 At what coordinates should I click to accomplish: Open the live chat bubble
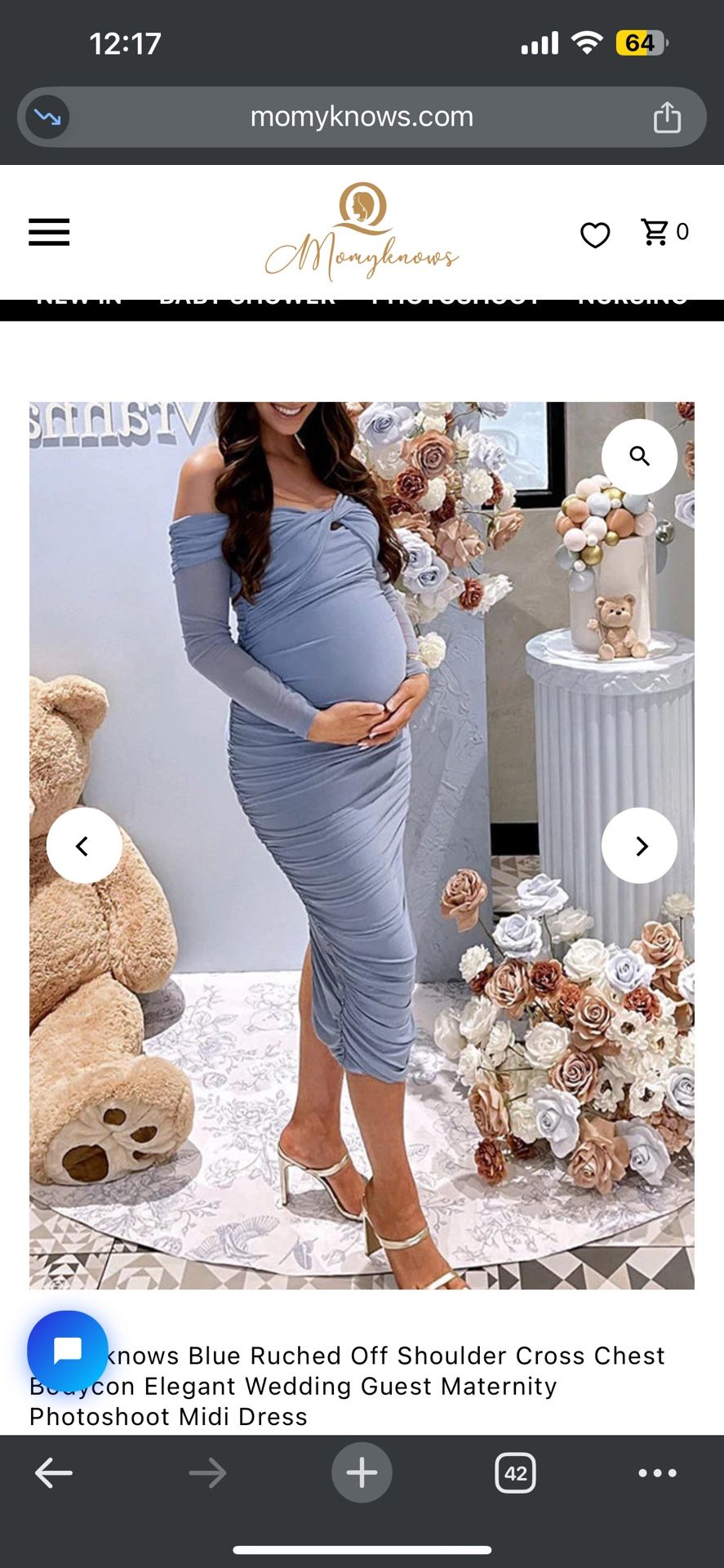pyautogui.click(x=68, y=1349)
